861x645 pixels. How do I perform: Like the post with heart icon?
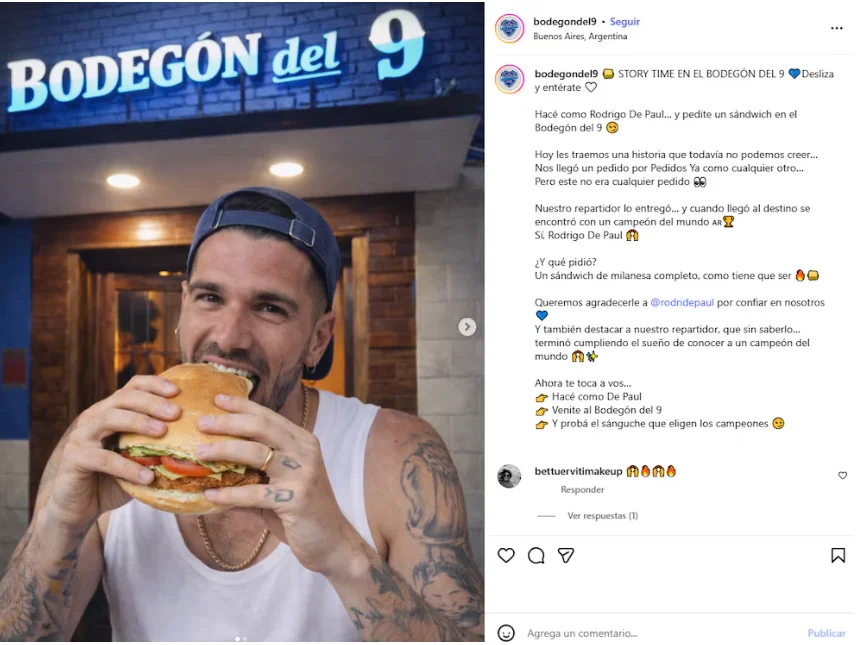pos(506,555)
